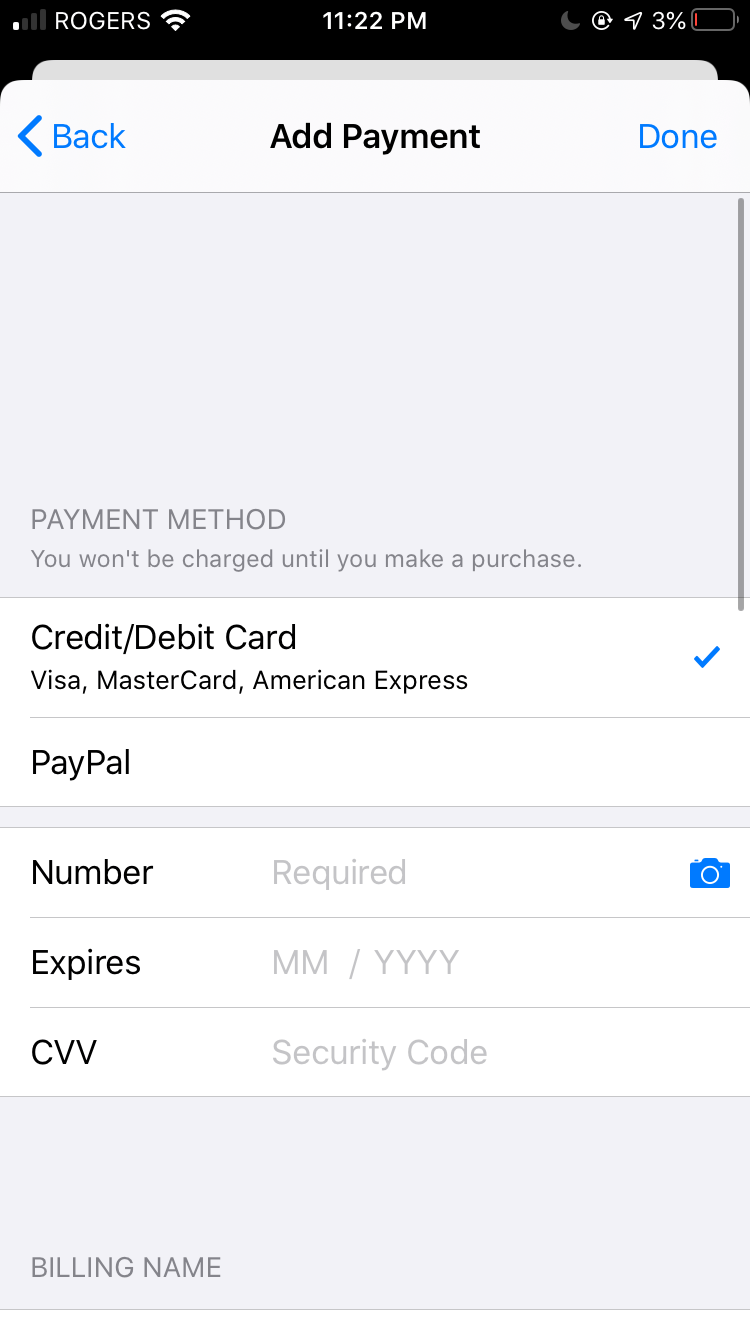
Task: Toggle the orientation lock status icon
Action: pos(603,19)
